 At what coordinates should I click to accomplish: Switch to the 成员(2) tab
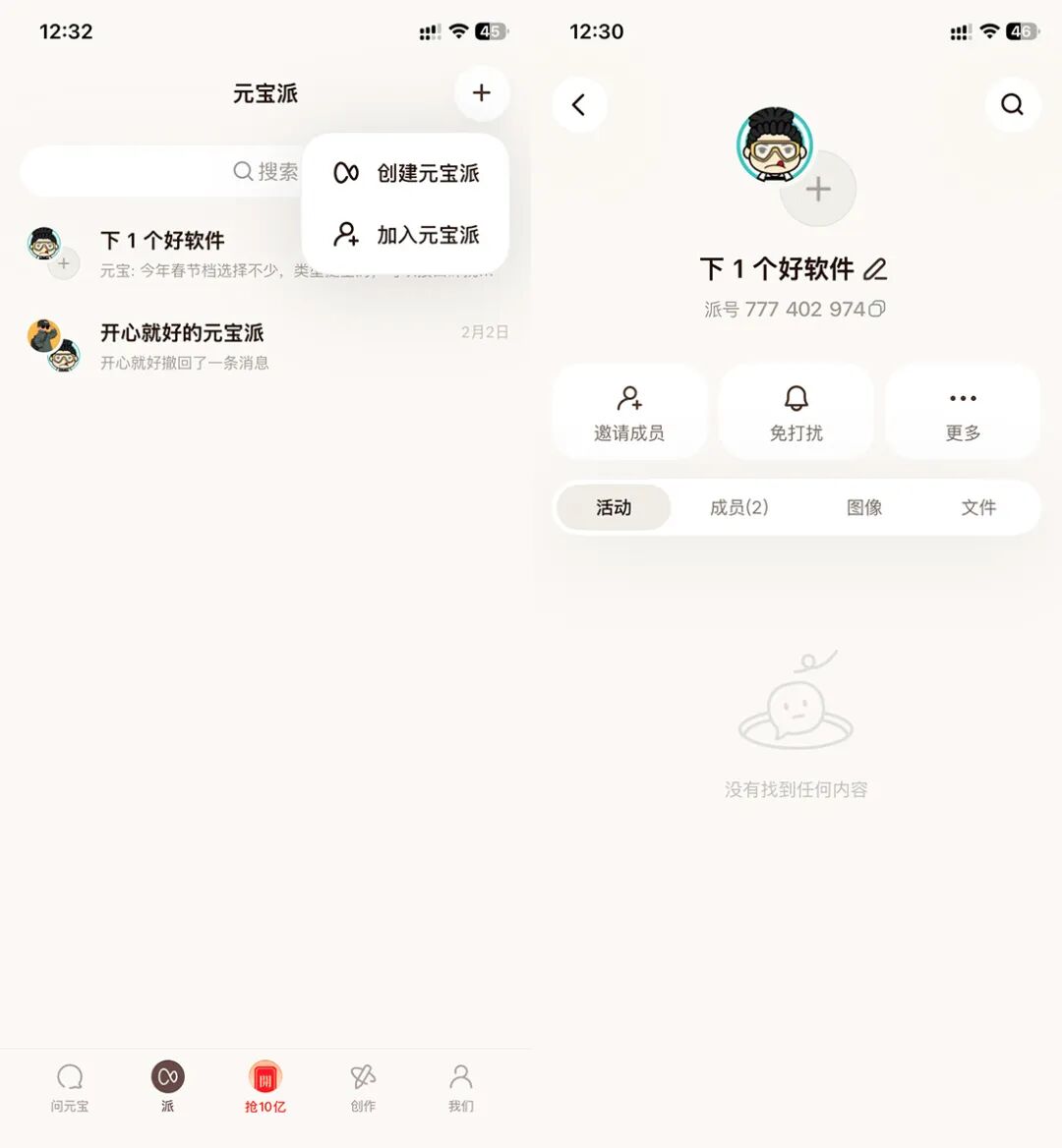click(x=738, y=507)
